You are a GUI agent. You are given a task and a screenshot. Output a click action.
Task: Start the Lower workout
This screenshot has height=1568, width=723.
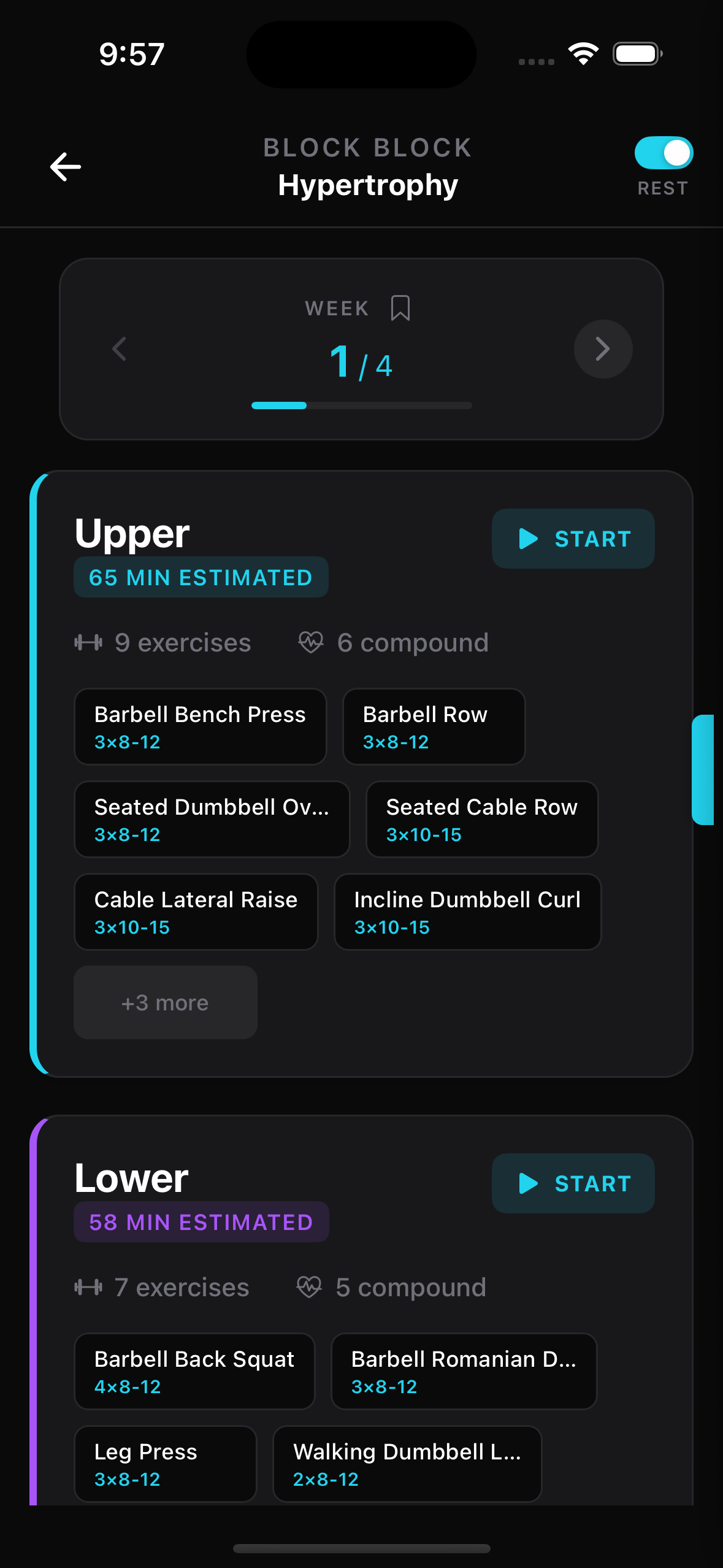coord(573,1183)
